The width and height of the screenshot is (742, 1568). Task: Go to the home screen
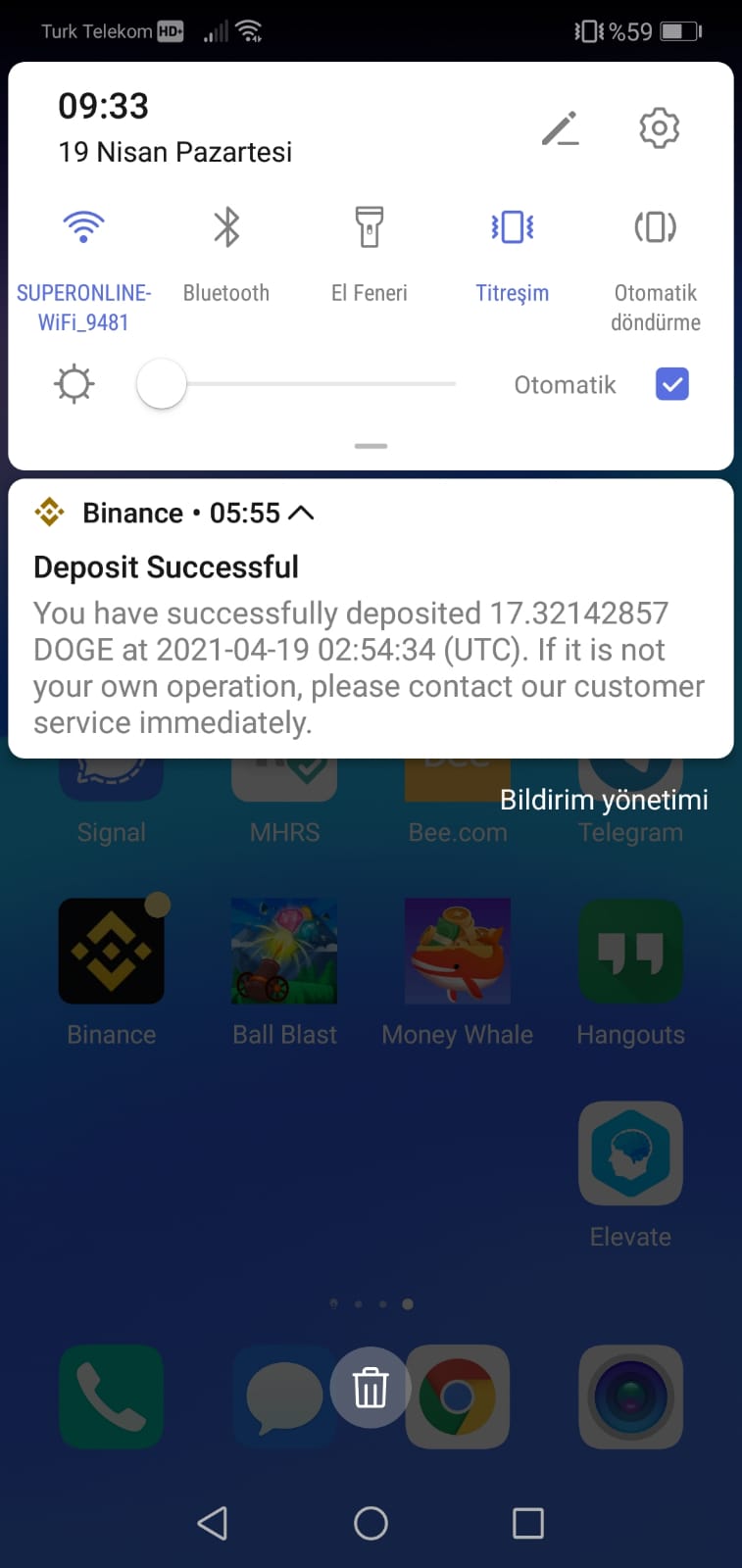(x=371, y=1523)
